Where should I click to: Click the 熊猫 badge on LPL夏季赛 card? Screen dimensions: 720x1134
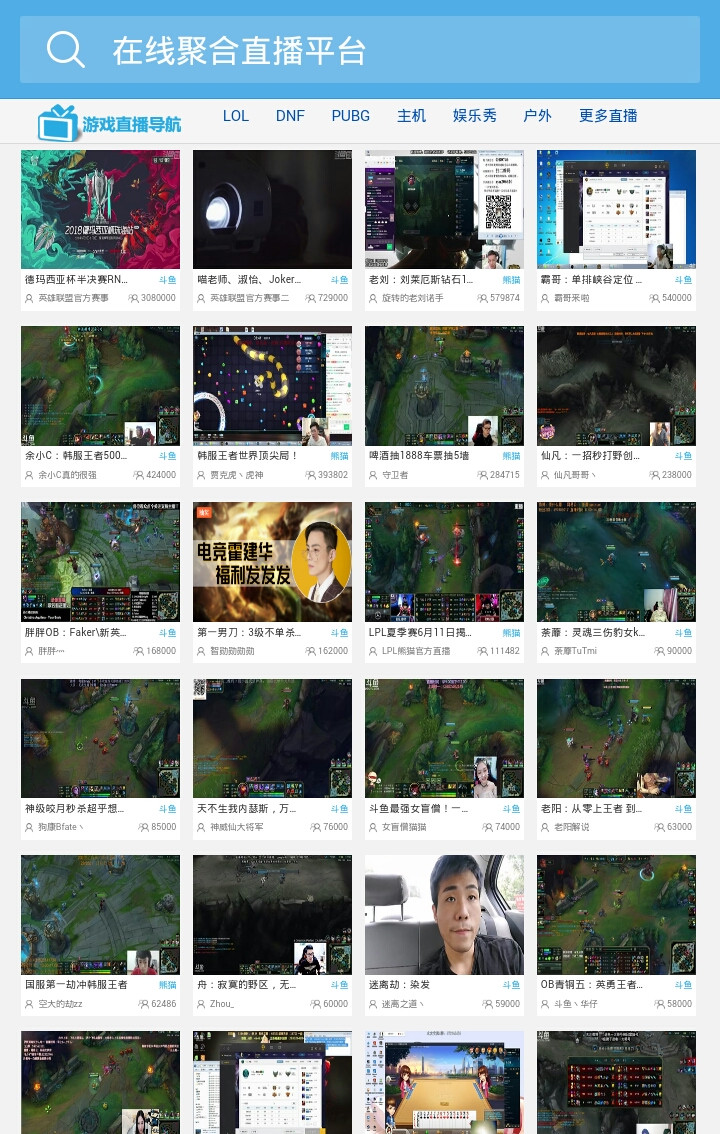pyautogui.click(x=511, y=633)
